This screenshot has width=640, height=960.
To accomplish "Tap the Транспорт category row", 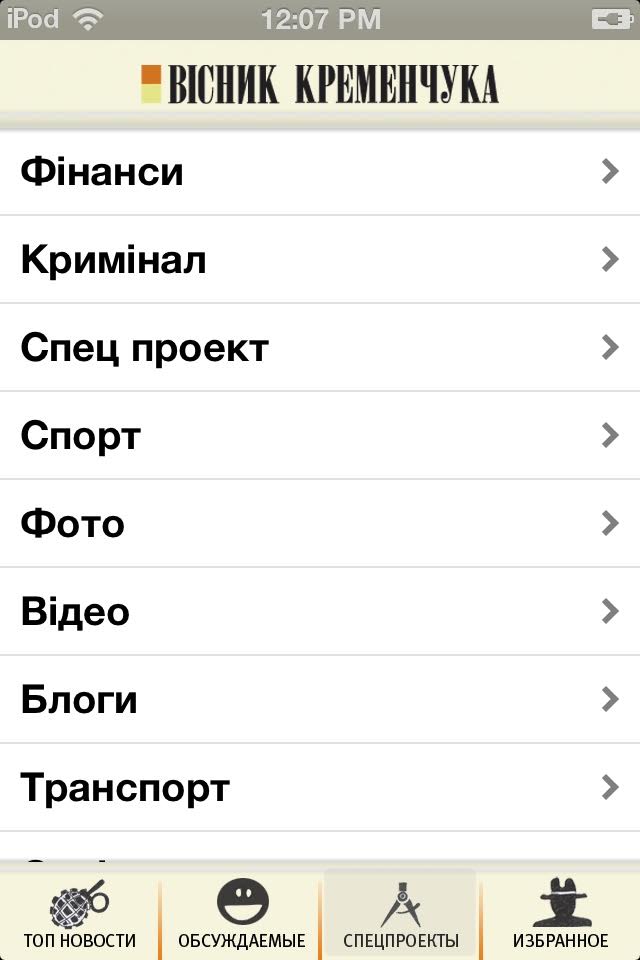I will pos(320,788).
